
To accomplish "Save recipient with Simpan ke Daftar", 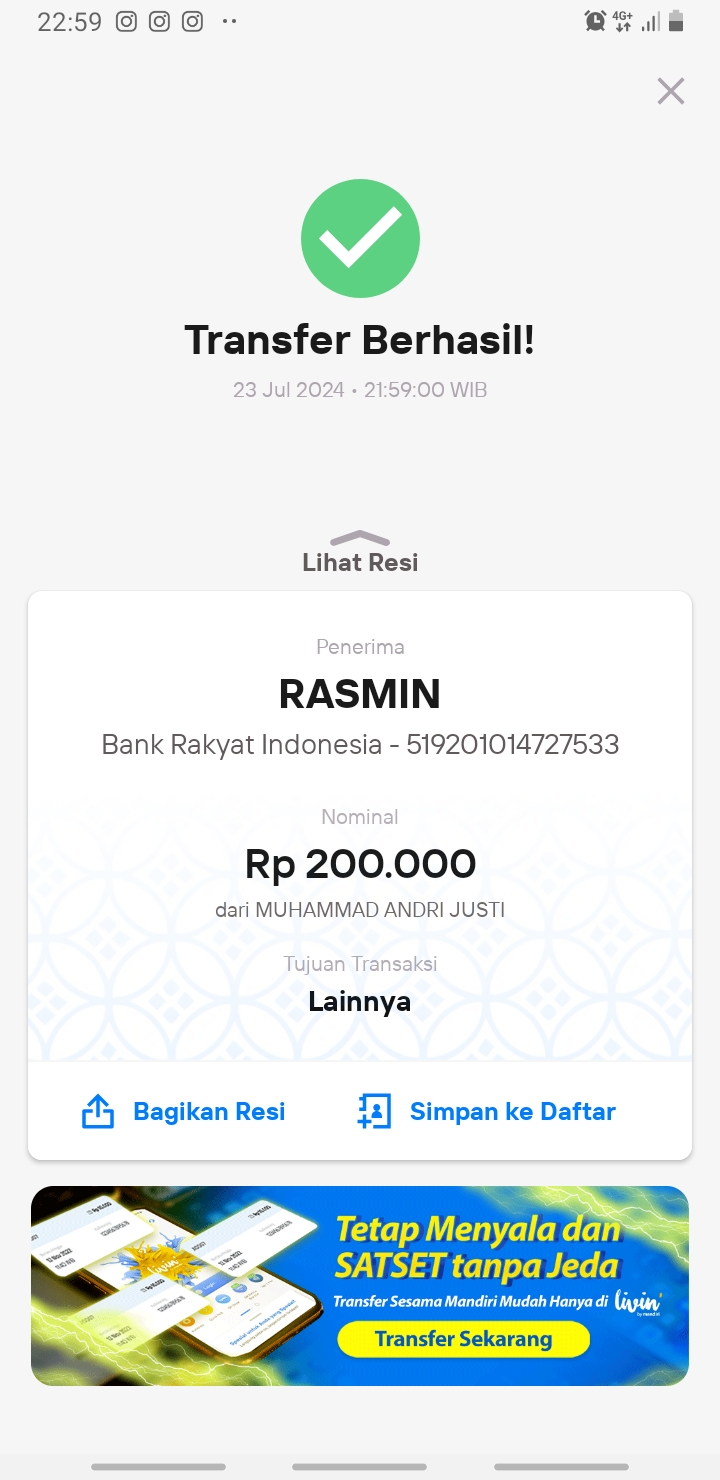I will click(x=487, y=1111).
